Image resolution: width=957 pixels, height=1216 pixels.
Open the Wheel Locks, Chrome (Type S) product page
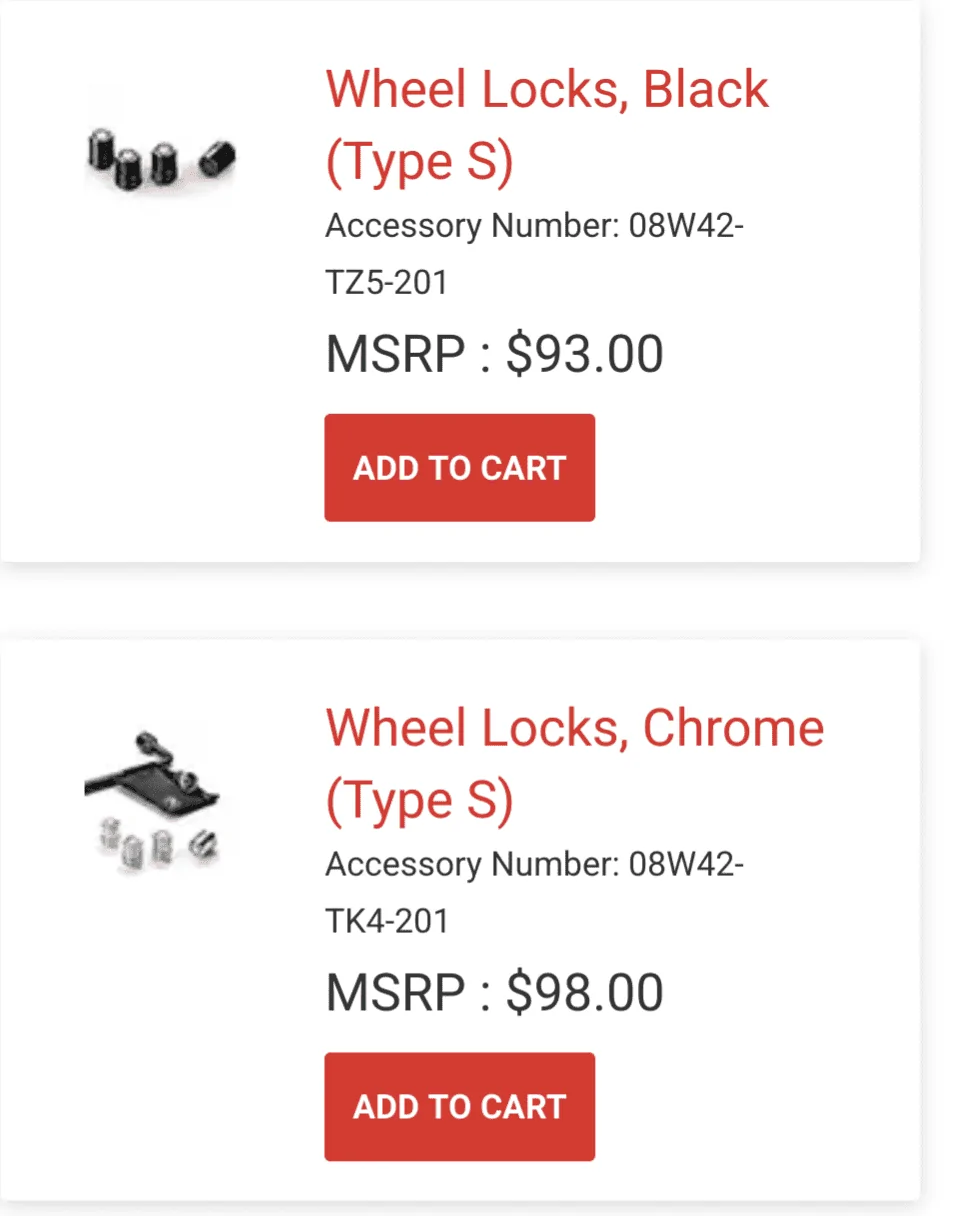coord(574,762)
